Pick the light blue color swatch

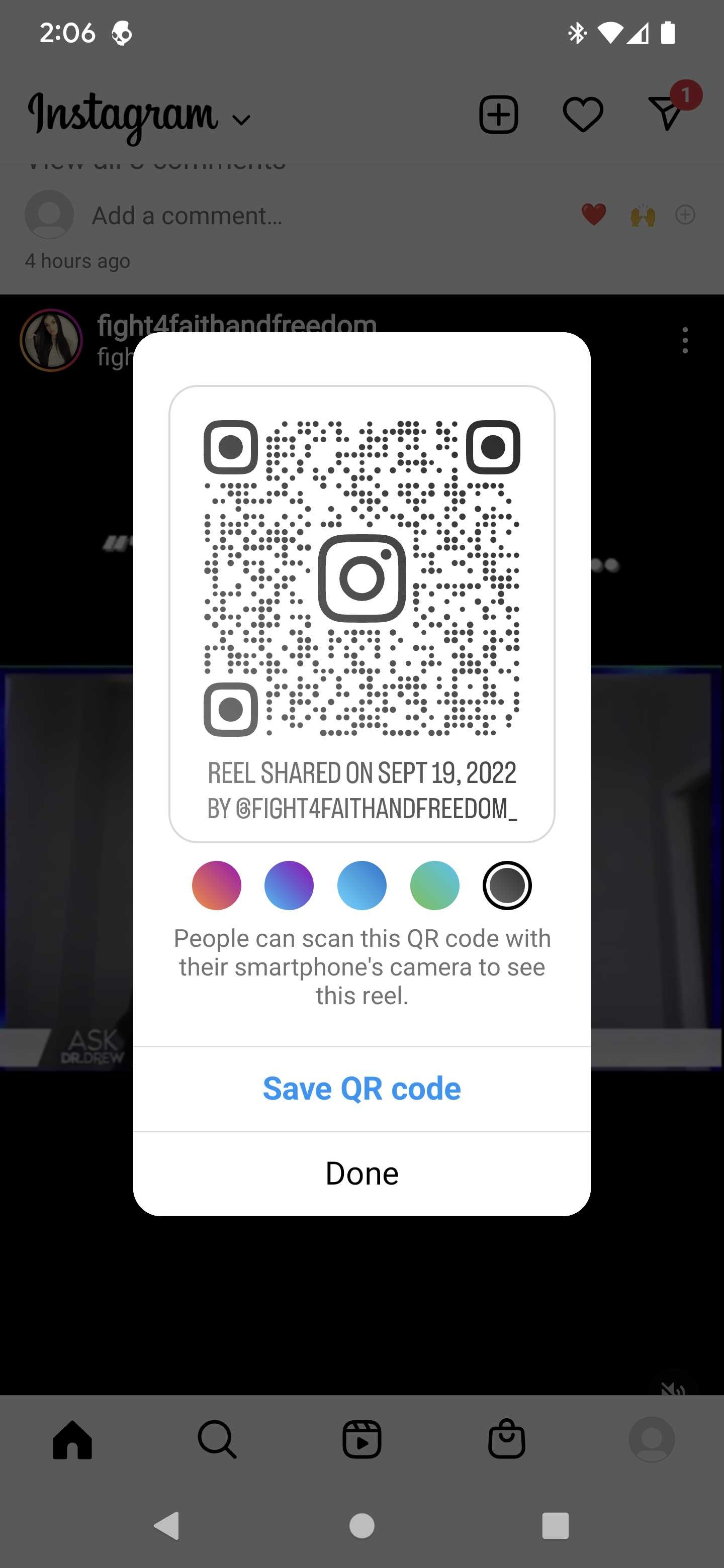(x=361, y=885)
